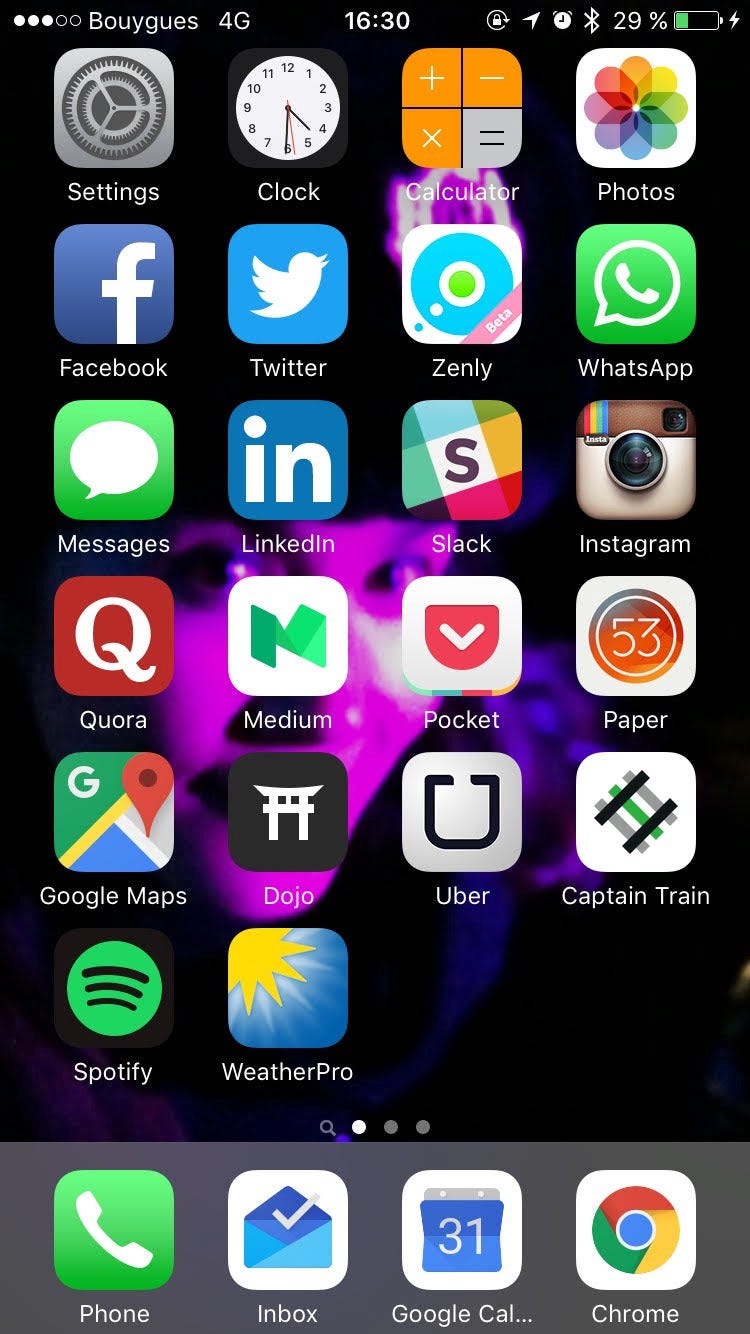The image size is (750, 1334).
Task: Open the Photos app
Action: click(636, 108)
